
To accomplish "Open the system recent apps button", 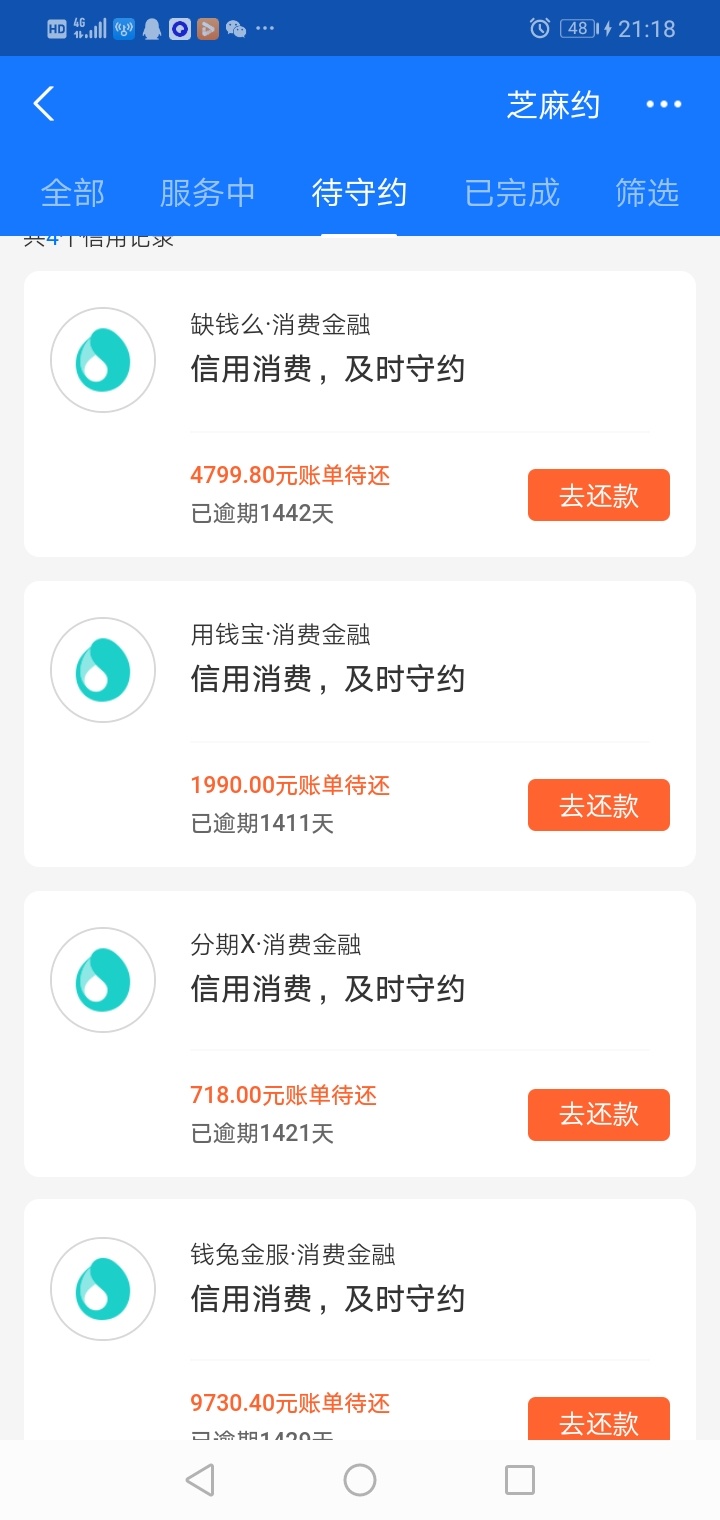I will click(x=520, y=1480).
